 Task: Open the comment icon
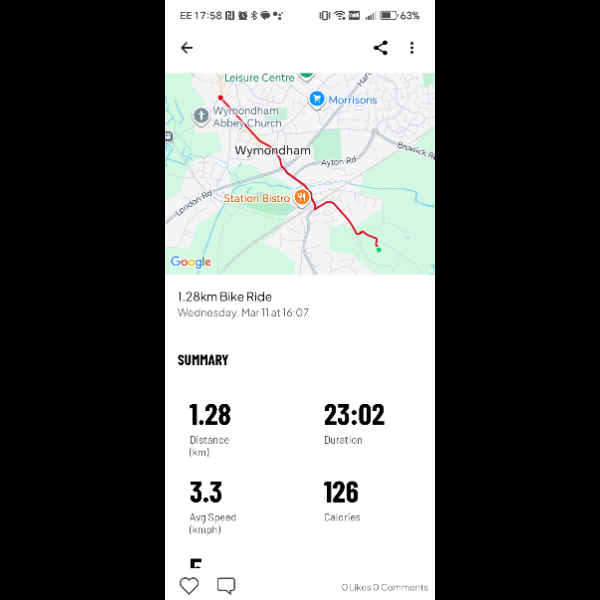[x=227, y=586]
